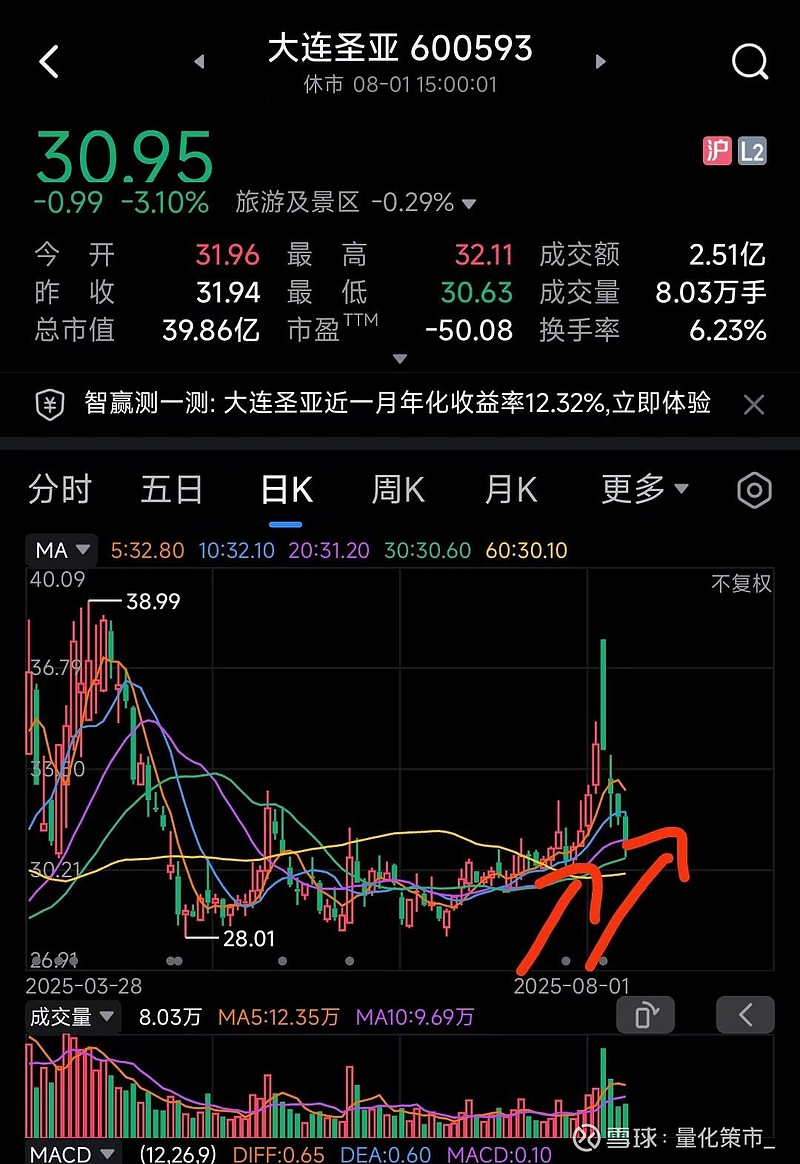Screen dimensions: 800x1164
Task: Switch to next stock with right triangle
Action: pos(600,62)
